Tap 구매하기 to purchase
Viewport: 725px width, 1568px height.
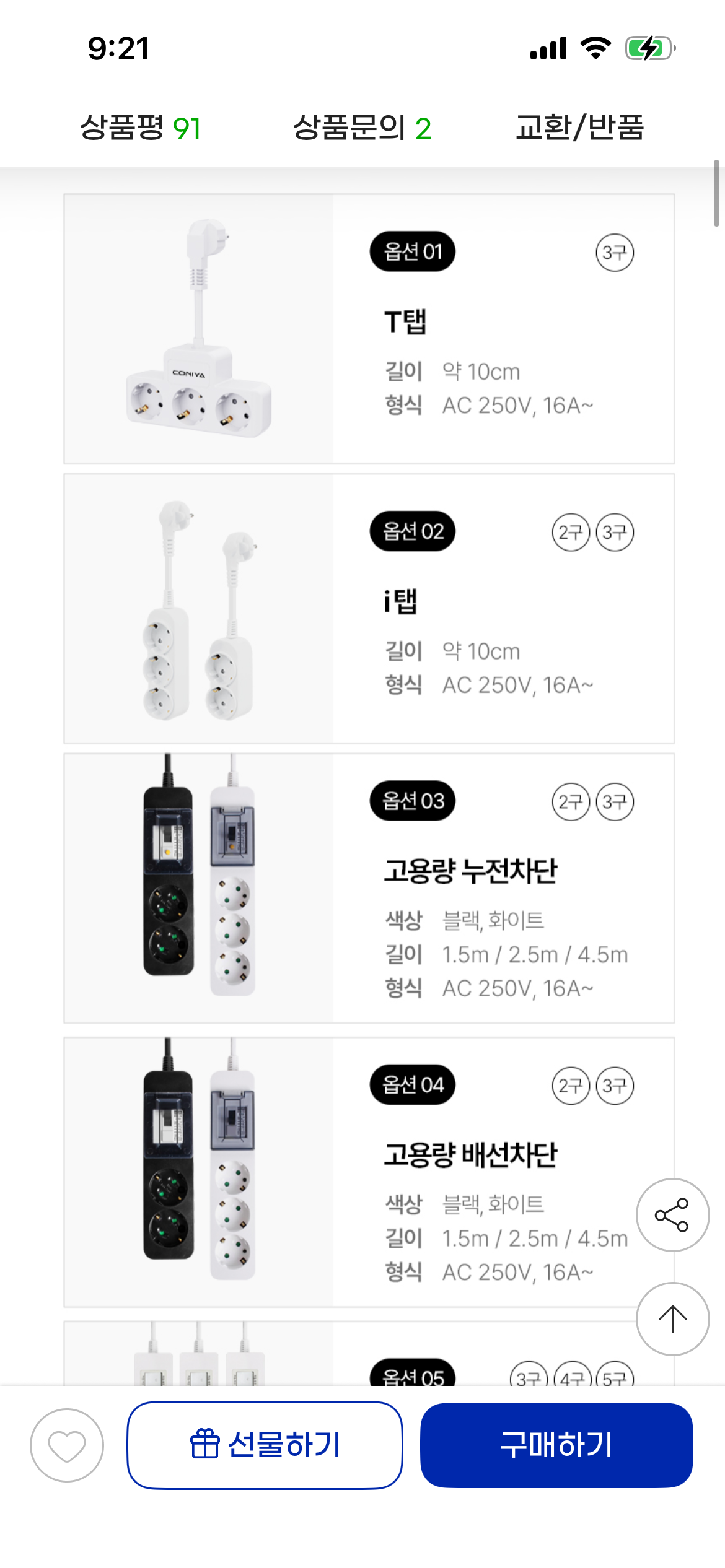[x=556, y=1445]
